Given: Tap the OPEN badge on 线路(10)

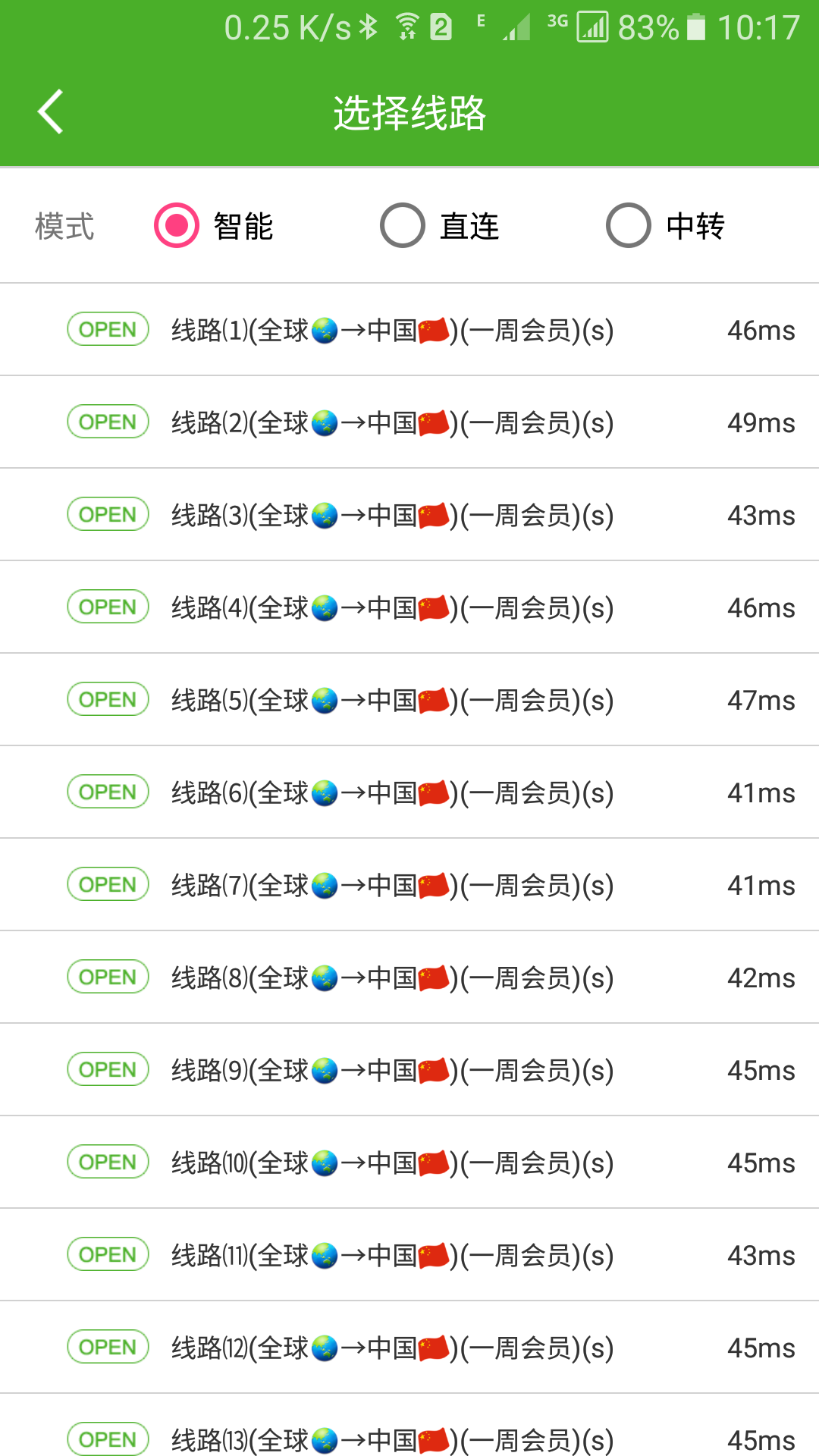Looking at the screenshot, I should (107, 1162).
